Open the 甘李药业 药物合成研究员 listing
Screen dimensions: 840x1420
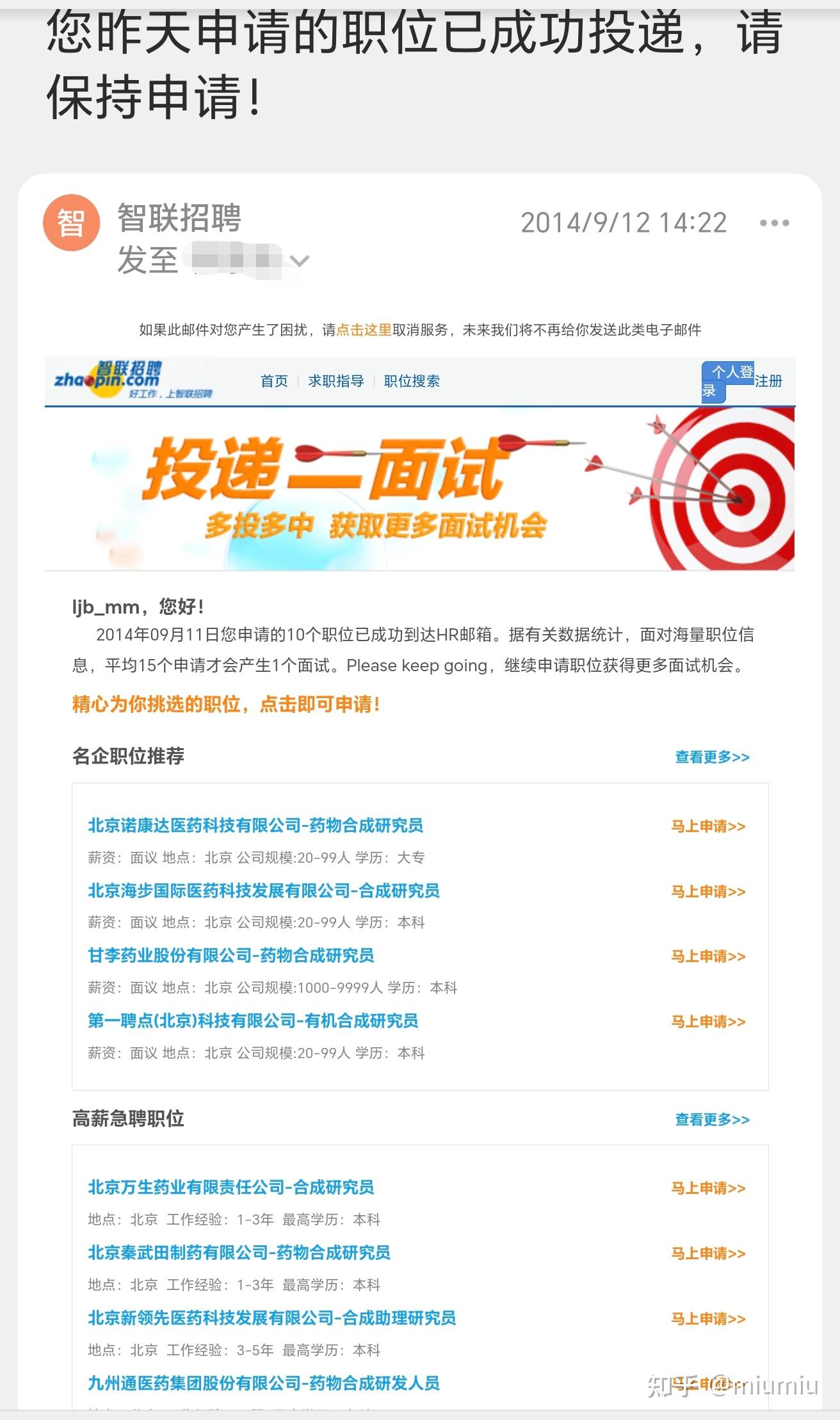230,956
